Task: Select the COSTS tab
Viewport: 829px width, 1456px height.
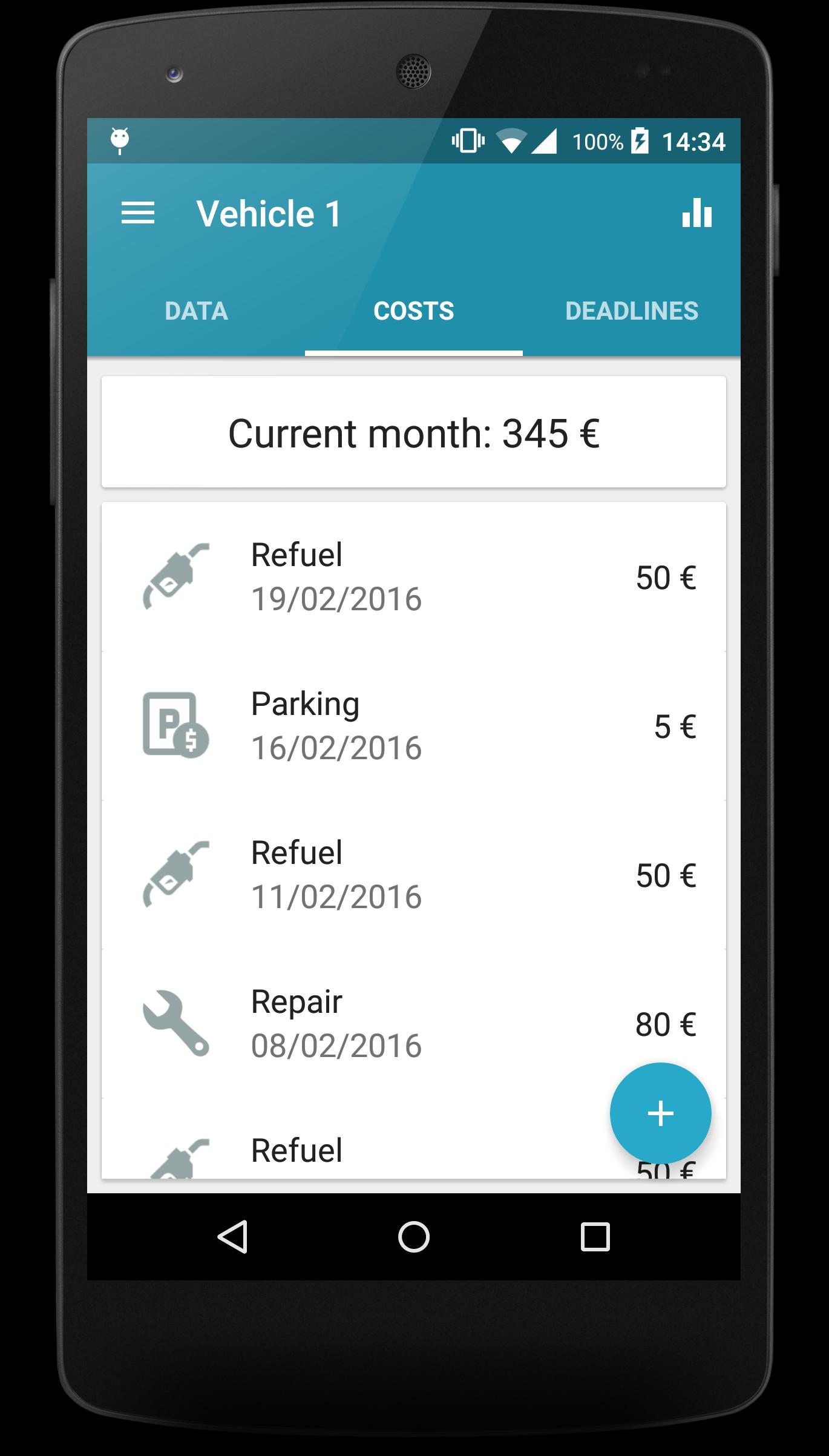Action: 414,311
